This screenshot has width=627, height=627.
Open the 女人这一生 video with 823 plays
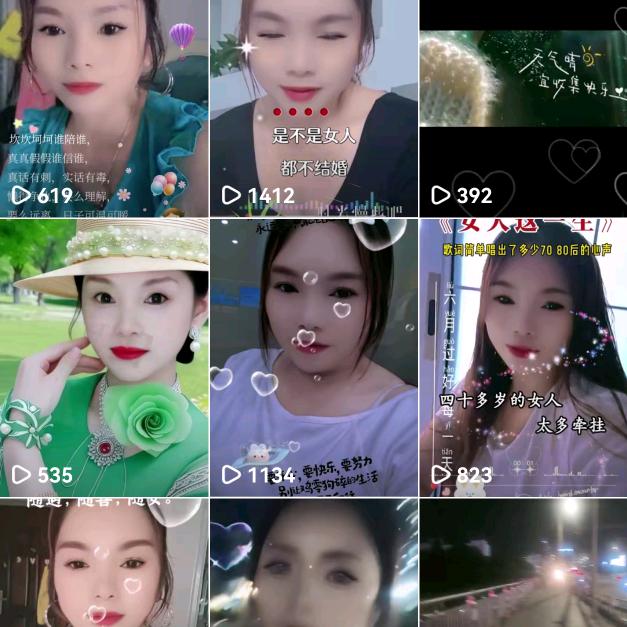pos(523,358)
